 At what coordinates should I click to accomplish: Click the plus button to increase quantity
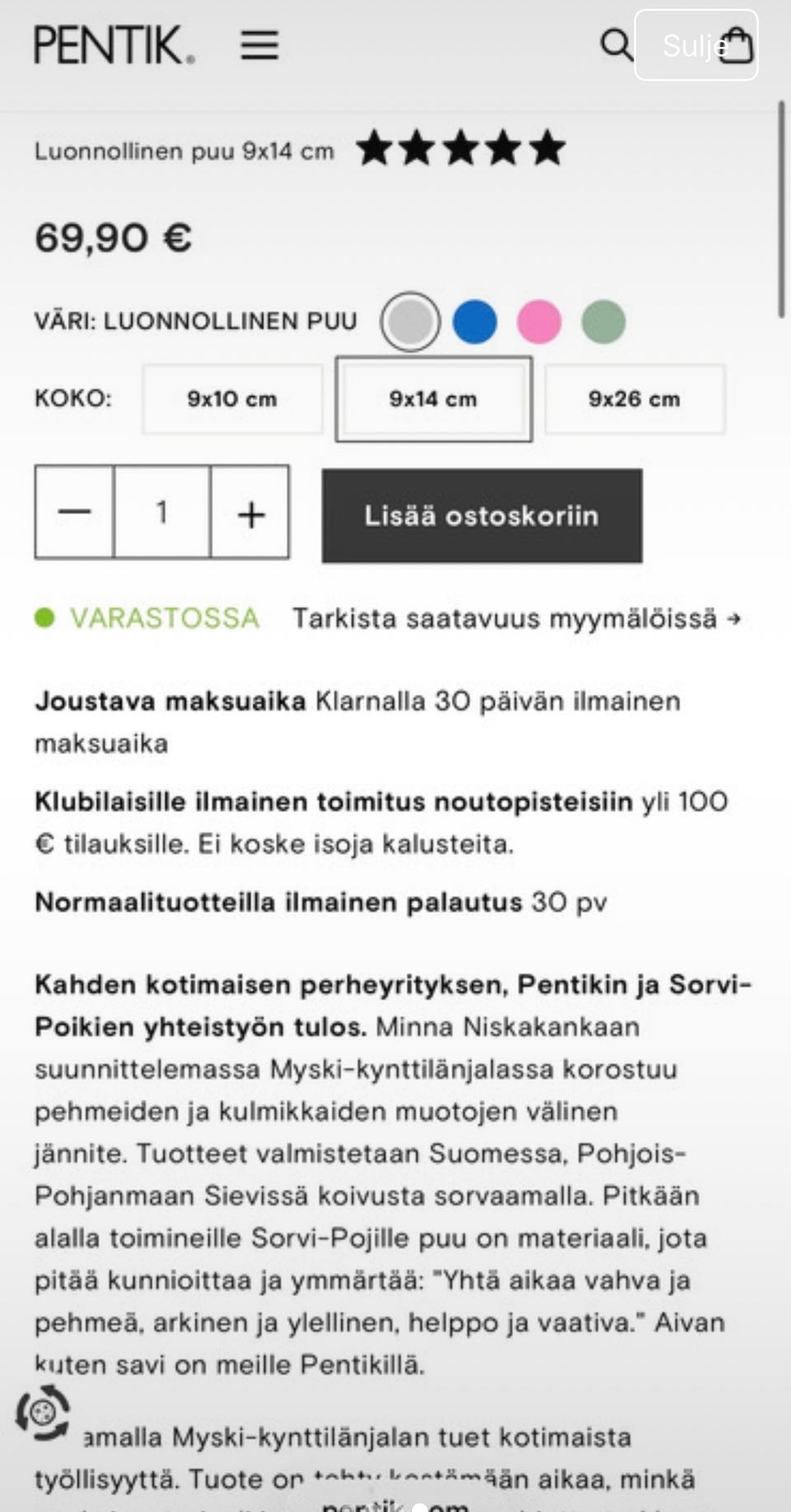coord(250,513)
